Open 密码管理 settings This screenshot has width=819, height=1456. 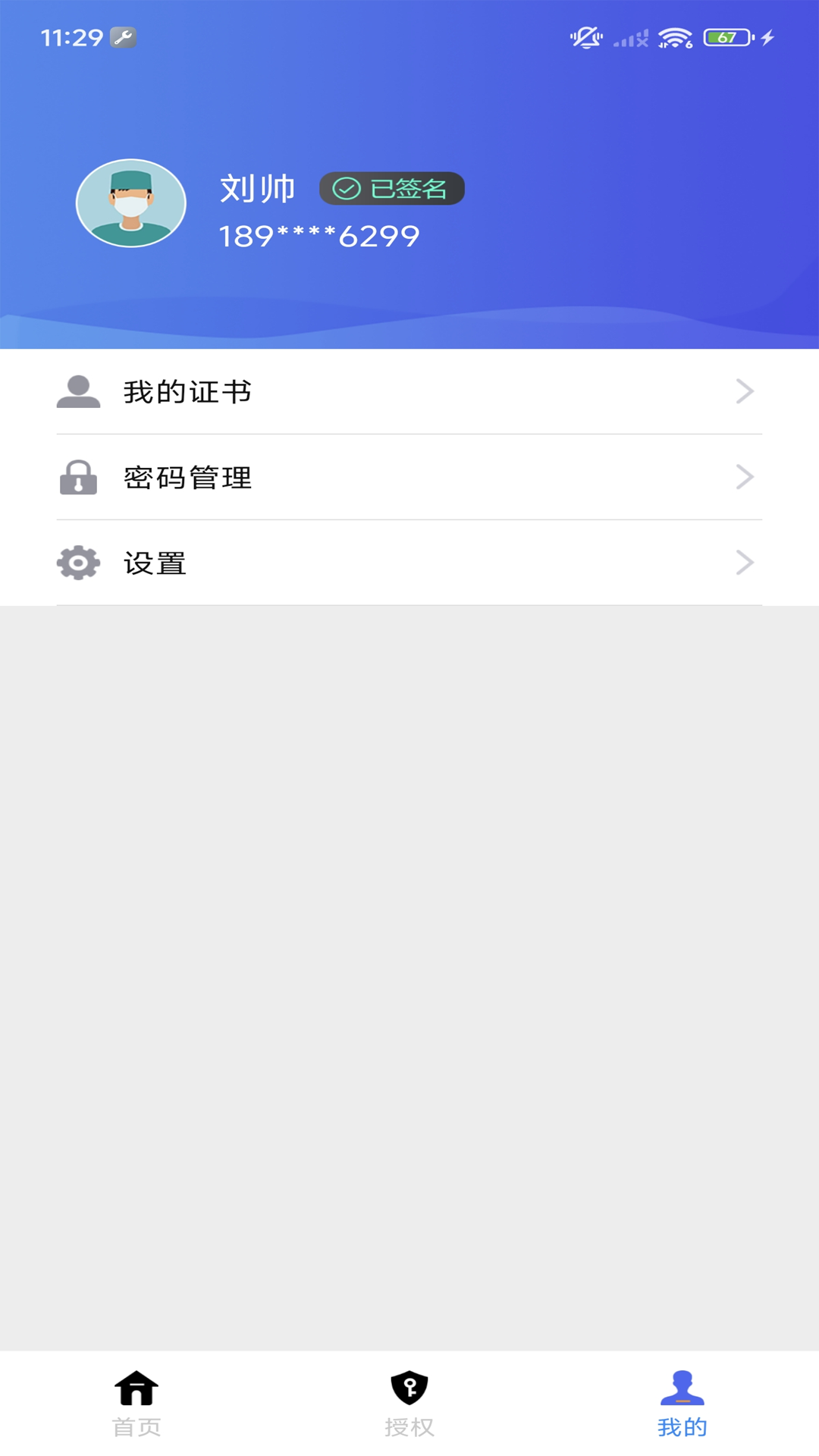click(x=409, y=478)
